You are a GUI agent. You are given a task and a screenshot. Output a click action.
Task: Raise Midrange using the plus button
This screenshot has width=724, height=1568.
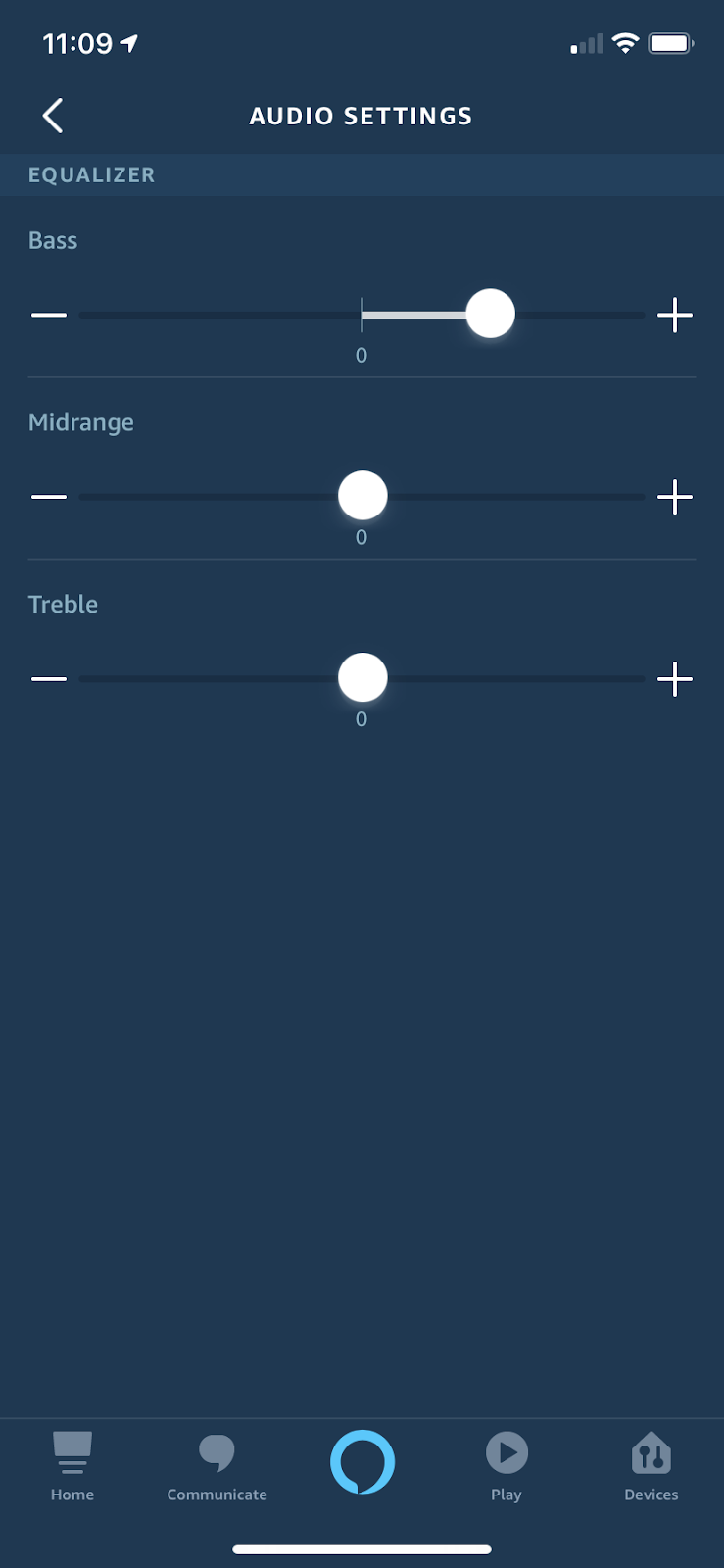click(675, 497)
